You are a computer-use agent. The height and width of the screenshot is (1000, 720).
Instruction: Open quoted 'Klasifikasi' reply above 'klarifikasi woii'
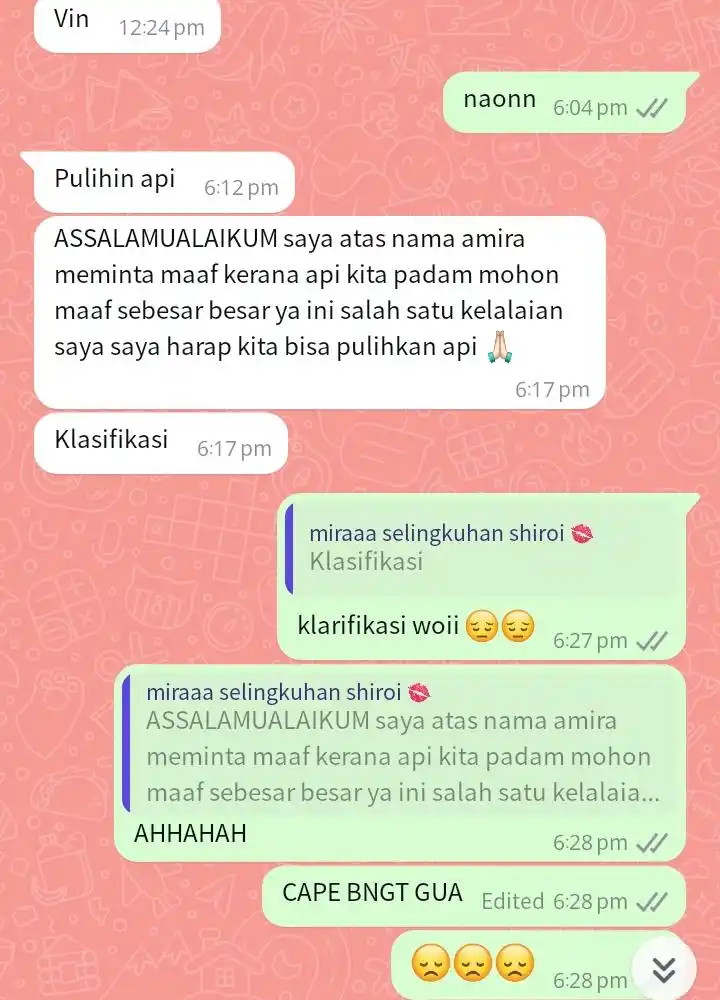tap(478, 548)
